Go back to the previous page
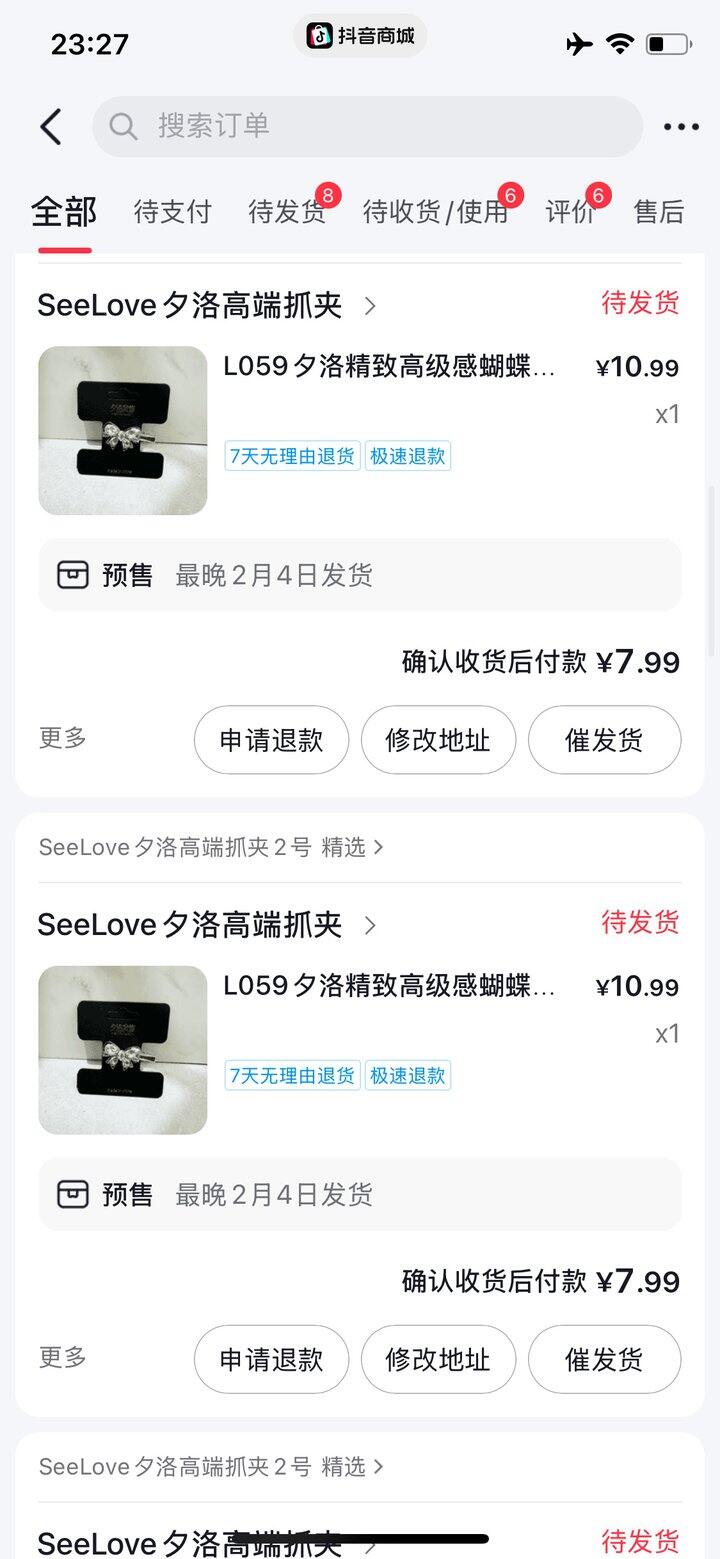Viewport: 720px width, 1559px height. [51, 127]
